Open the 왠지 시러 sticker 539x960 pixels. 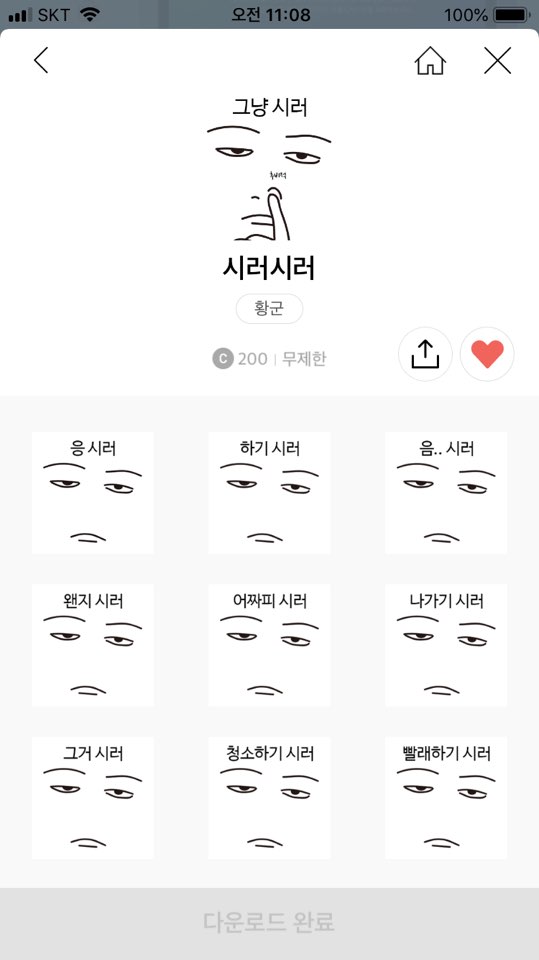93,645
